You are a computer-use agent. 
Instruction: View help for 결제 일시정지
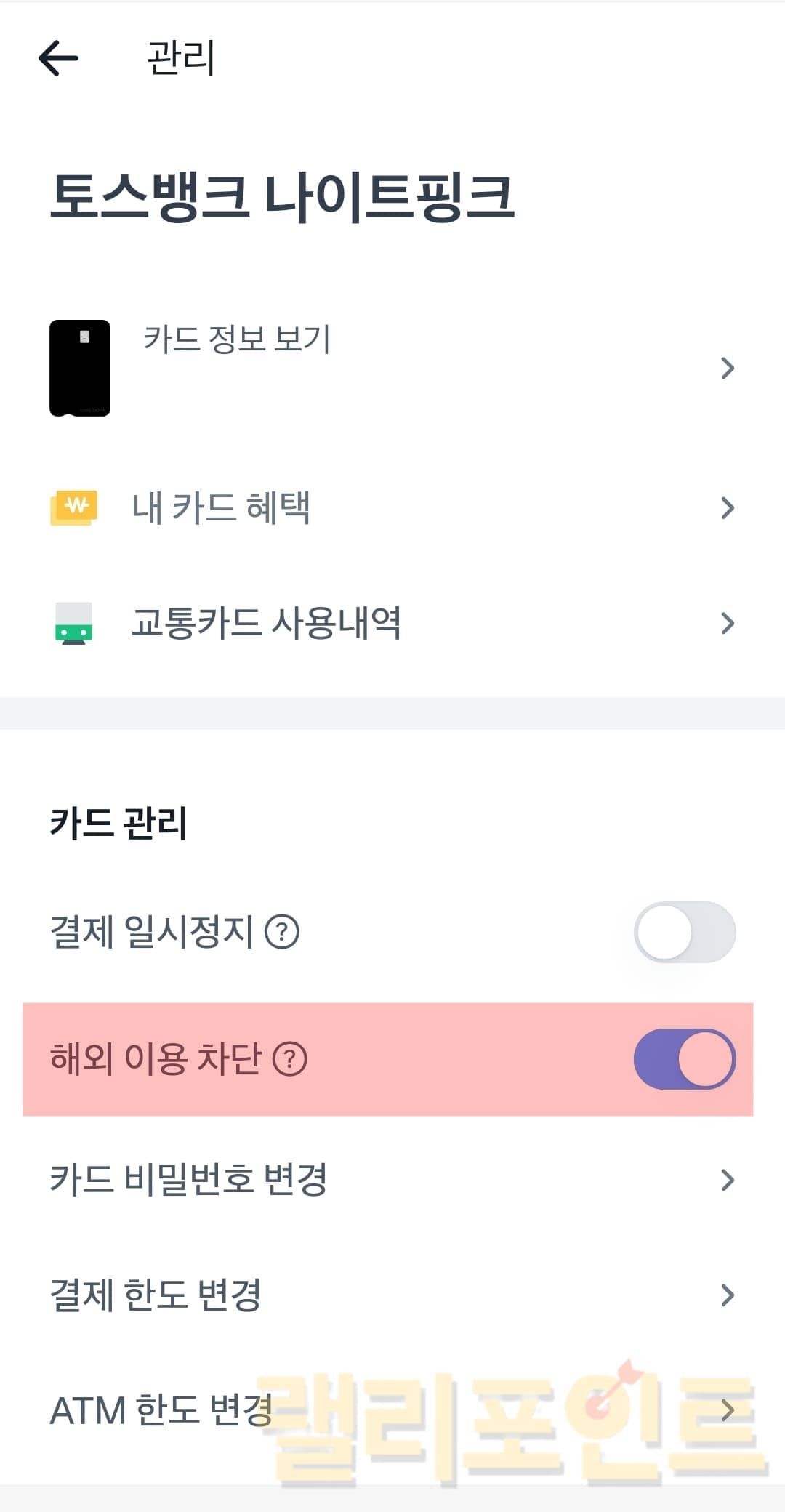coord(282,932)
